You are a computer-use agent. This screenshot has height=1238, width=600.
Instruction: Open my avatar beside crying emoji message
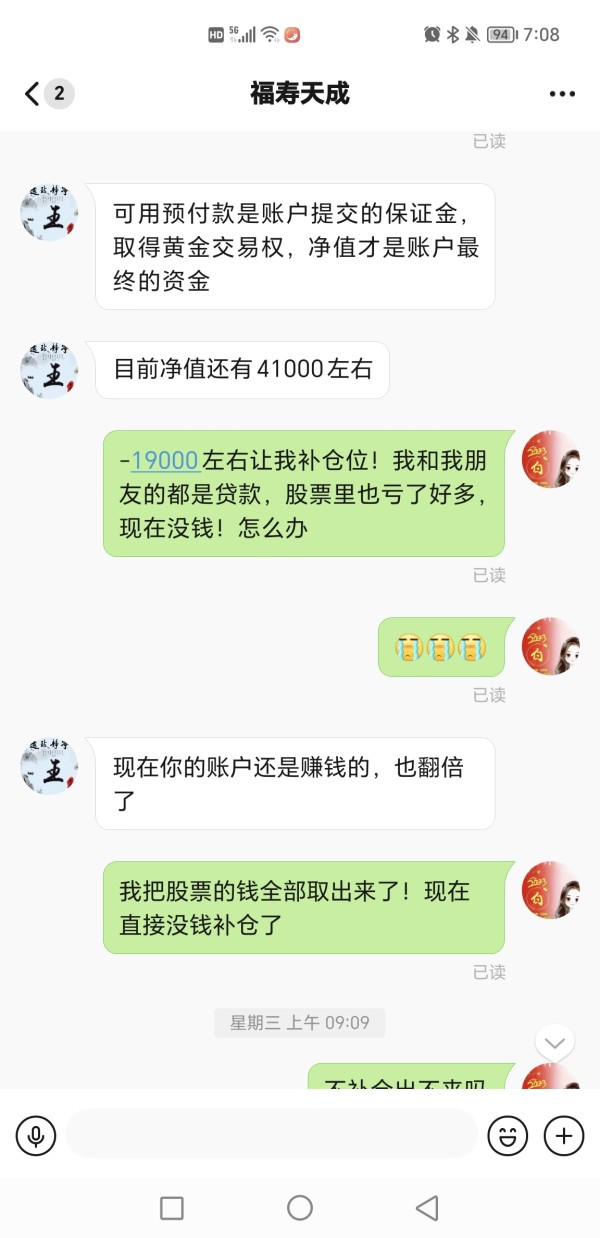[x=551, y=646]
